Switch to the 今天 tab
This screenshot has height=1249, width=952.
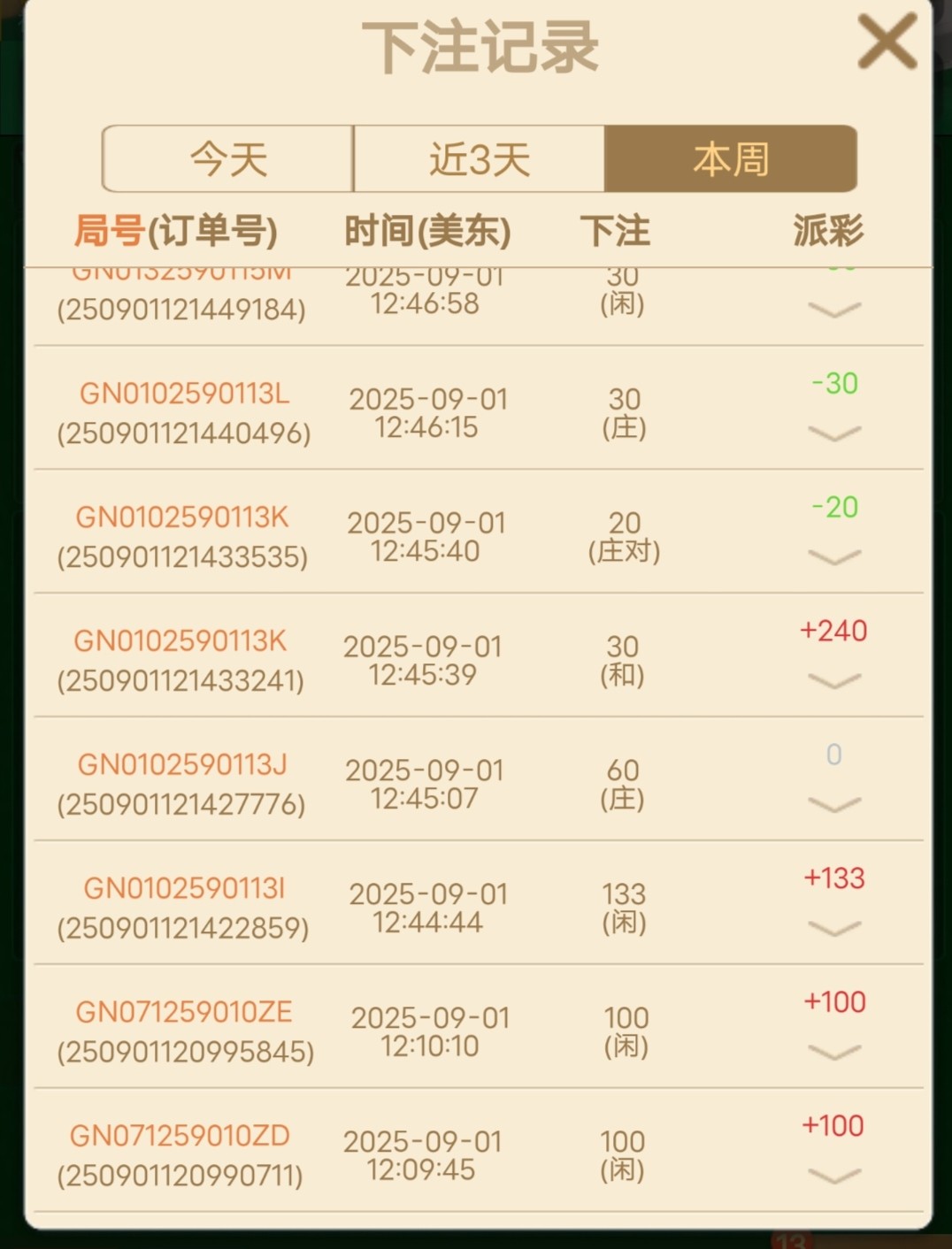[x=228, y=159]
